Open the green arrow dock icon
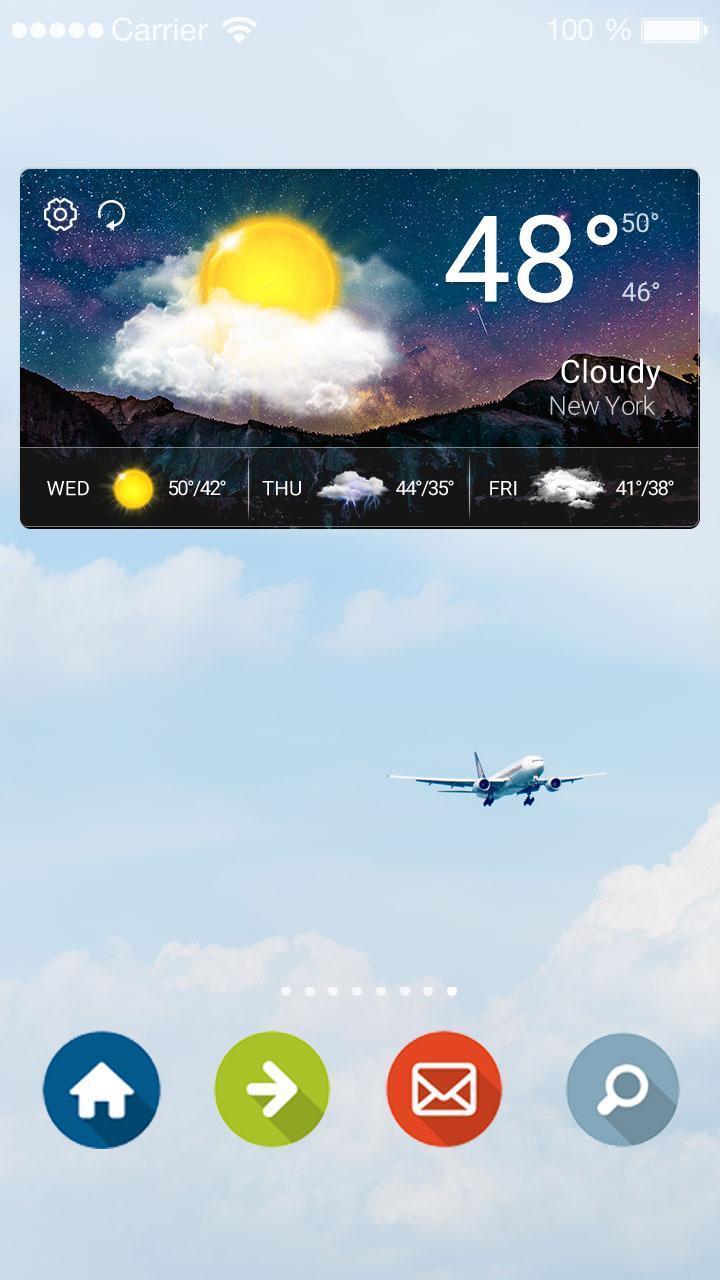This screenshot has height=1280, width=720. [272, 1090]
